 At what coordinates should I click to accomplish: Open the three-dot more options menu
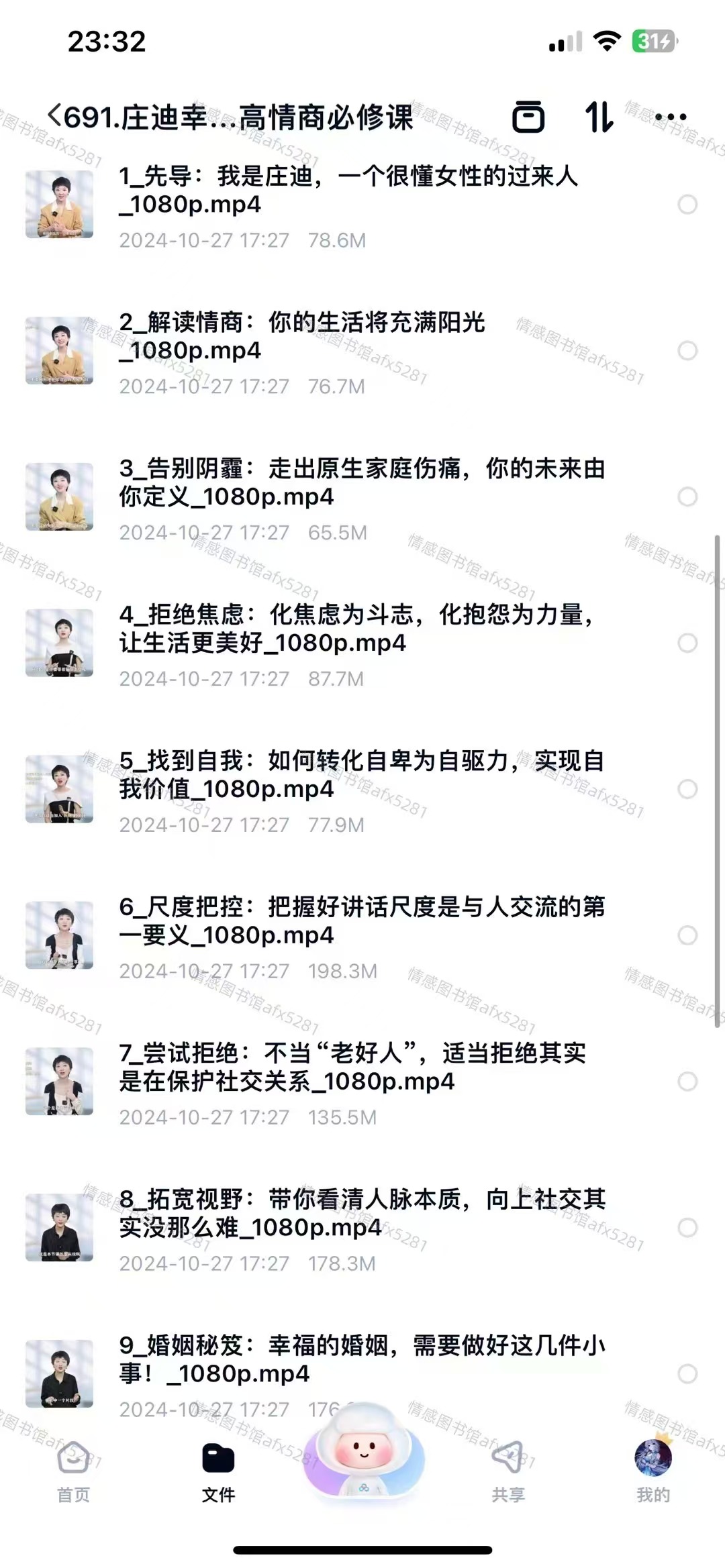(x=670, y=117)
